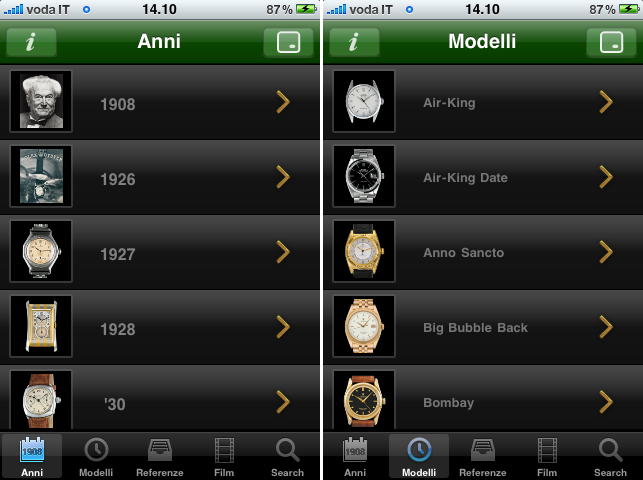Switch to Anni tab from the Modelli screen
This screenshot has height=480, width=643.
355,457
